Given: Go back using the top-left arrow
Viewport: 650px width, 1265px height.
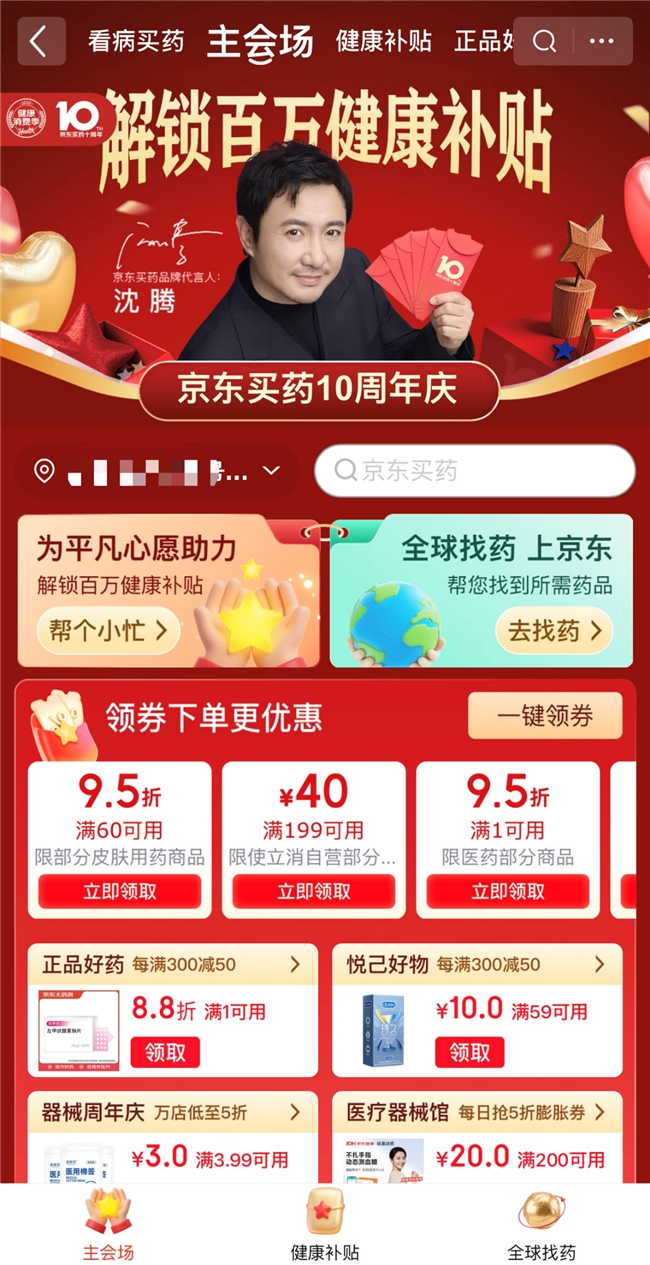Looking at the screenshot, I should tap(40, 41).
